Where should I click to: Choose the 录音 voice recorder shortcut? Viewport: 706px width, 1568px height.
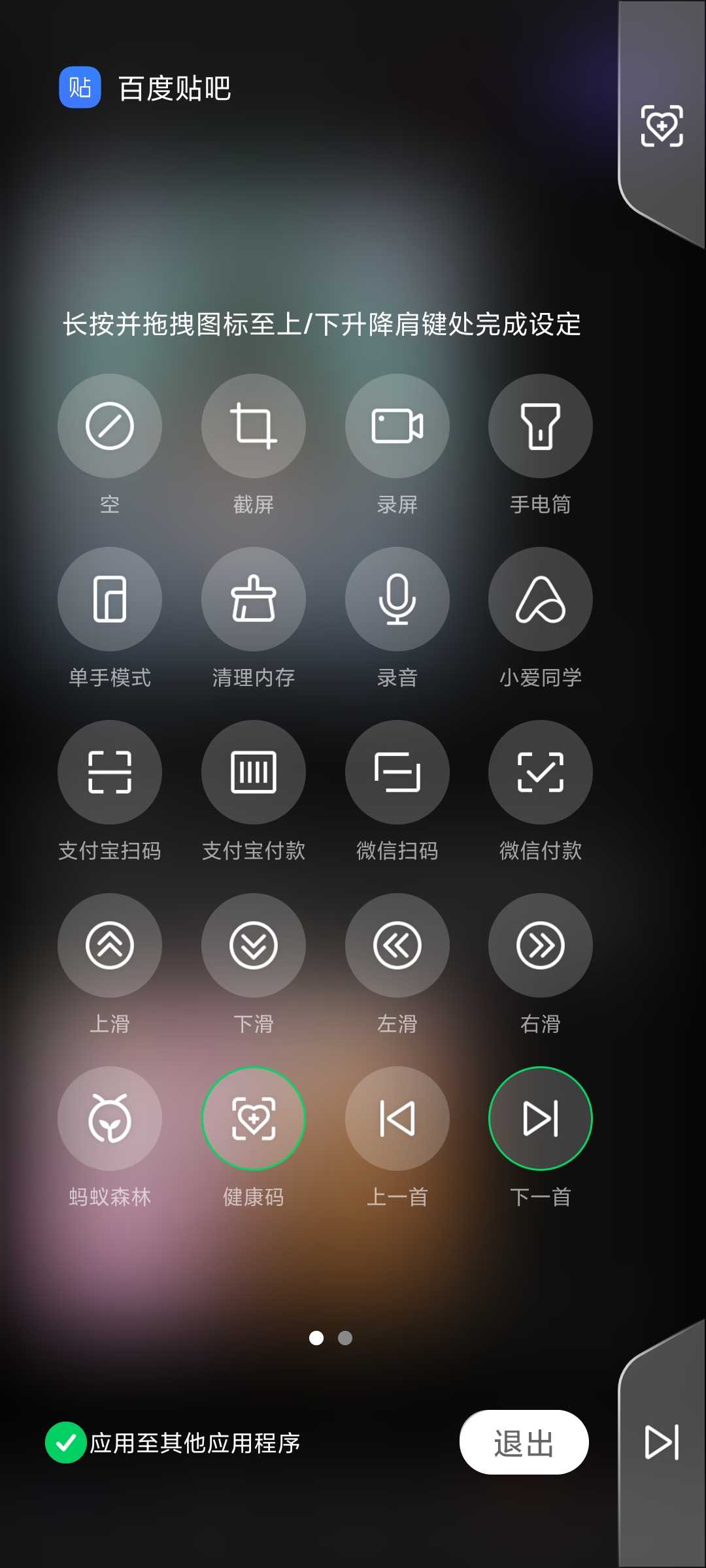(x=397, y=599)
